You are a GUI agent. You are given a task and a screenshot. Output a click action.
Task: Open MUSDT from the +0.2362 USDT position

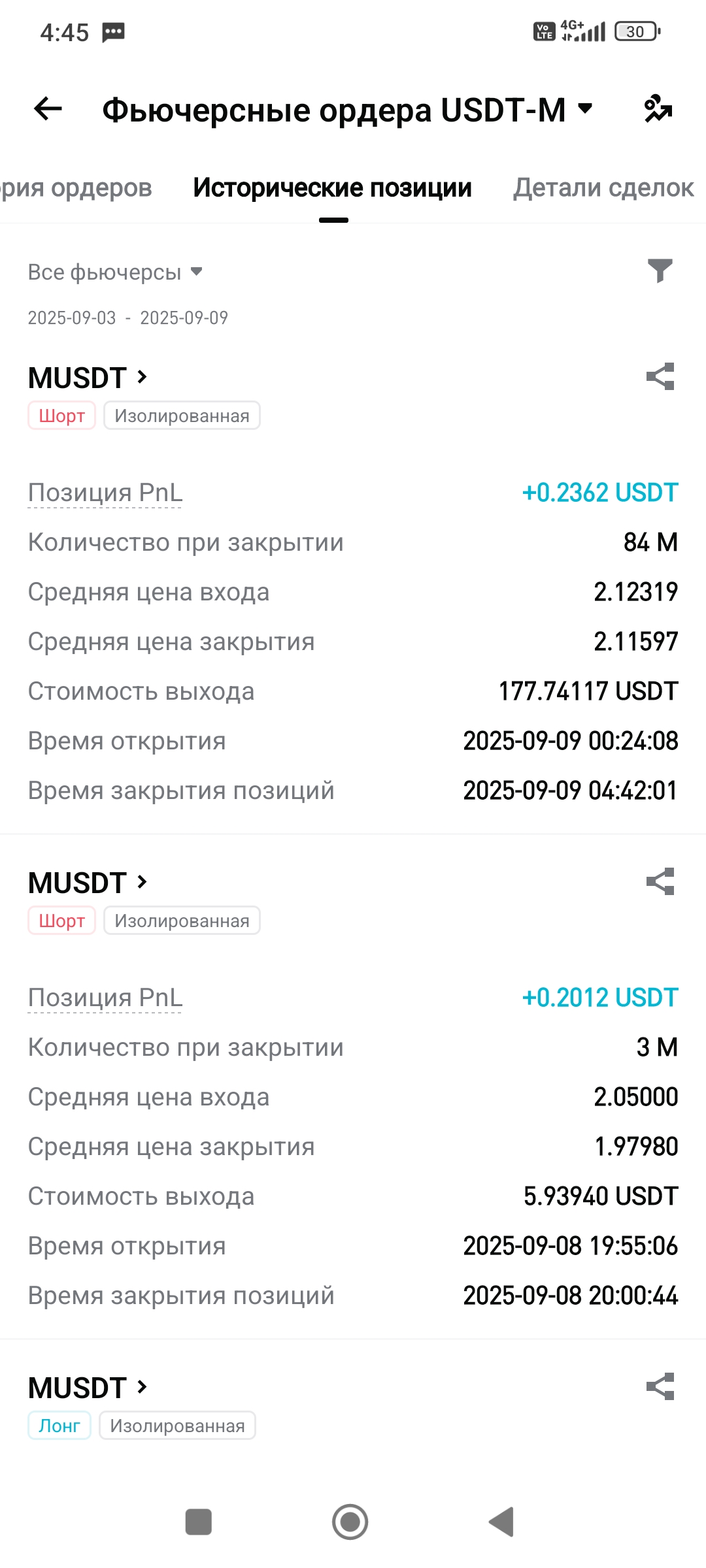(88, 378)
